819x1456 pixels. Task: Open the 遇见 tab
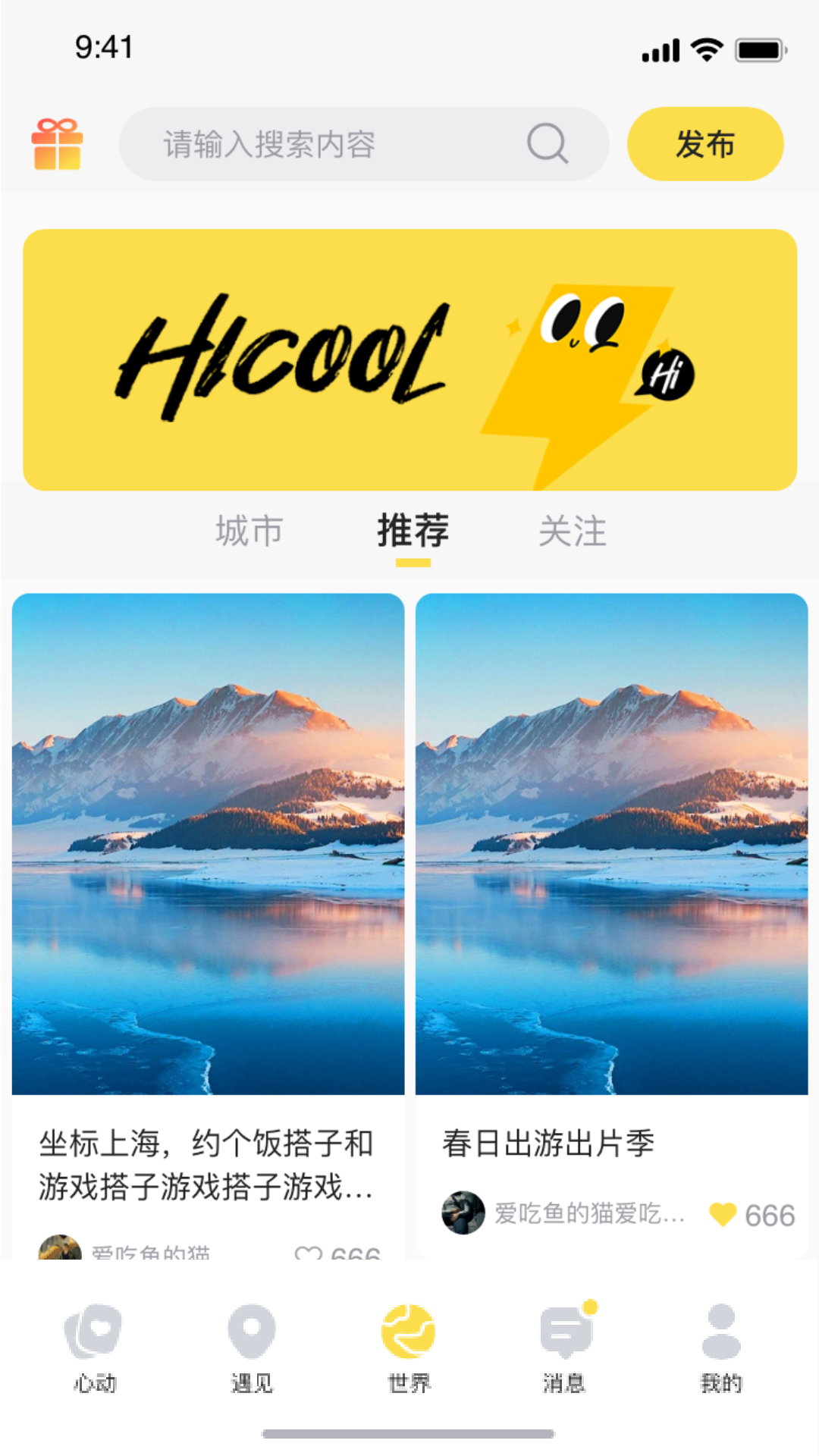(252, 1346)
